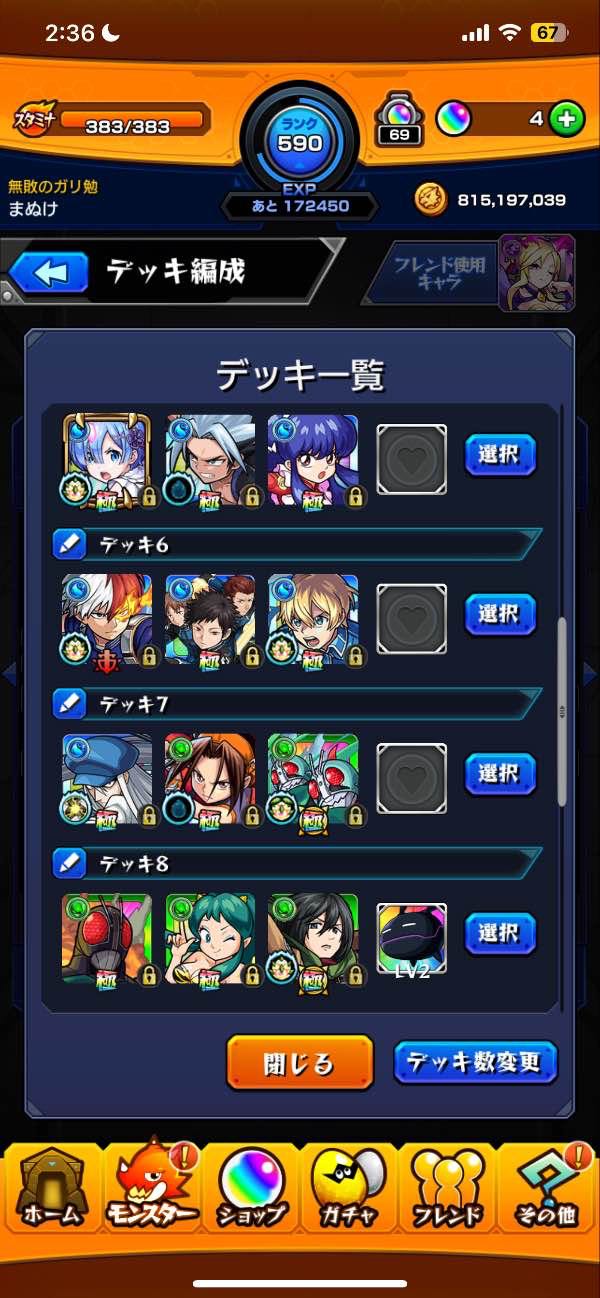Tap the empty heart slot in デッキ6

coord(411,618)
